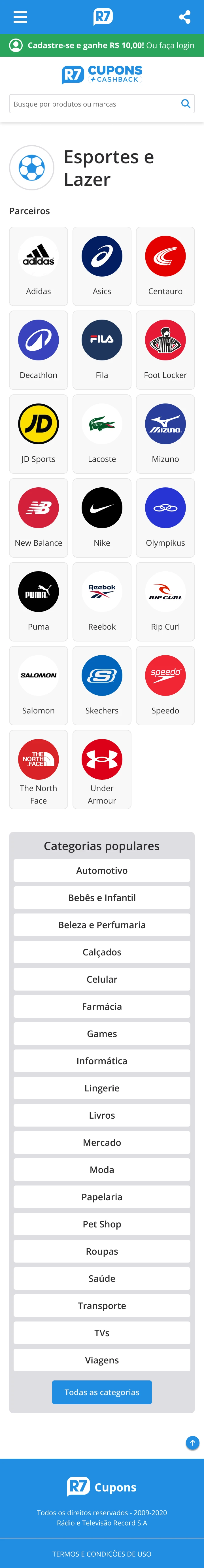Go to the Automotivo category
204x1568 pixels.
click(102, 870)
